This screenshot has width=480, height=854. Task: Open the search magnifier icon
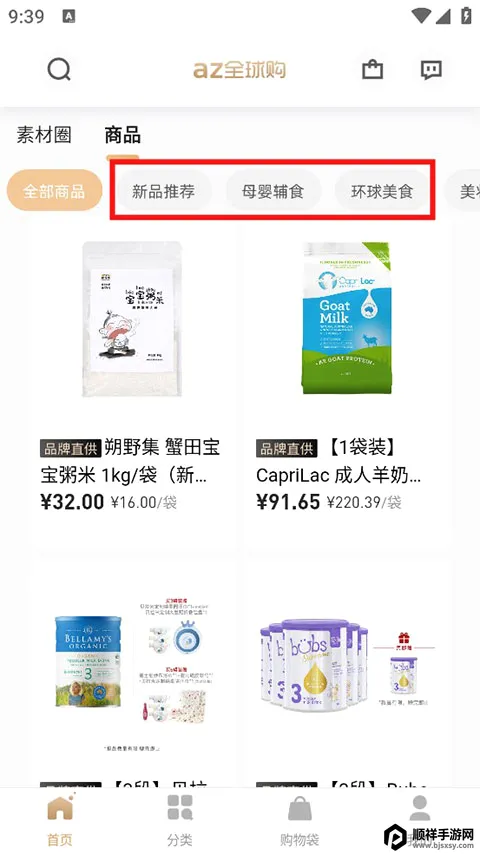pyautogui.click(x=59, y=69)
